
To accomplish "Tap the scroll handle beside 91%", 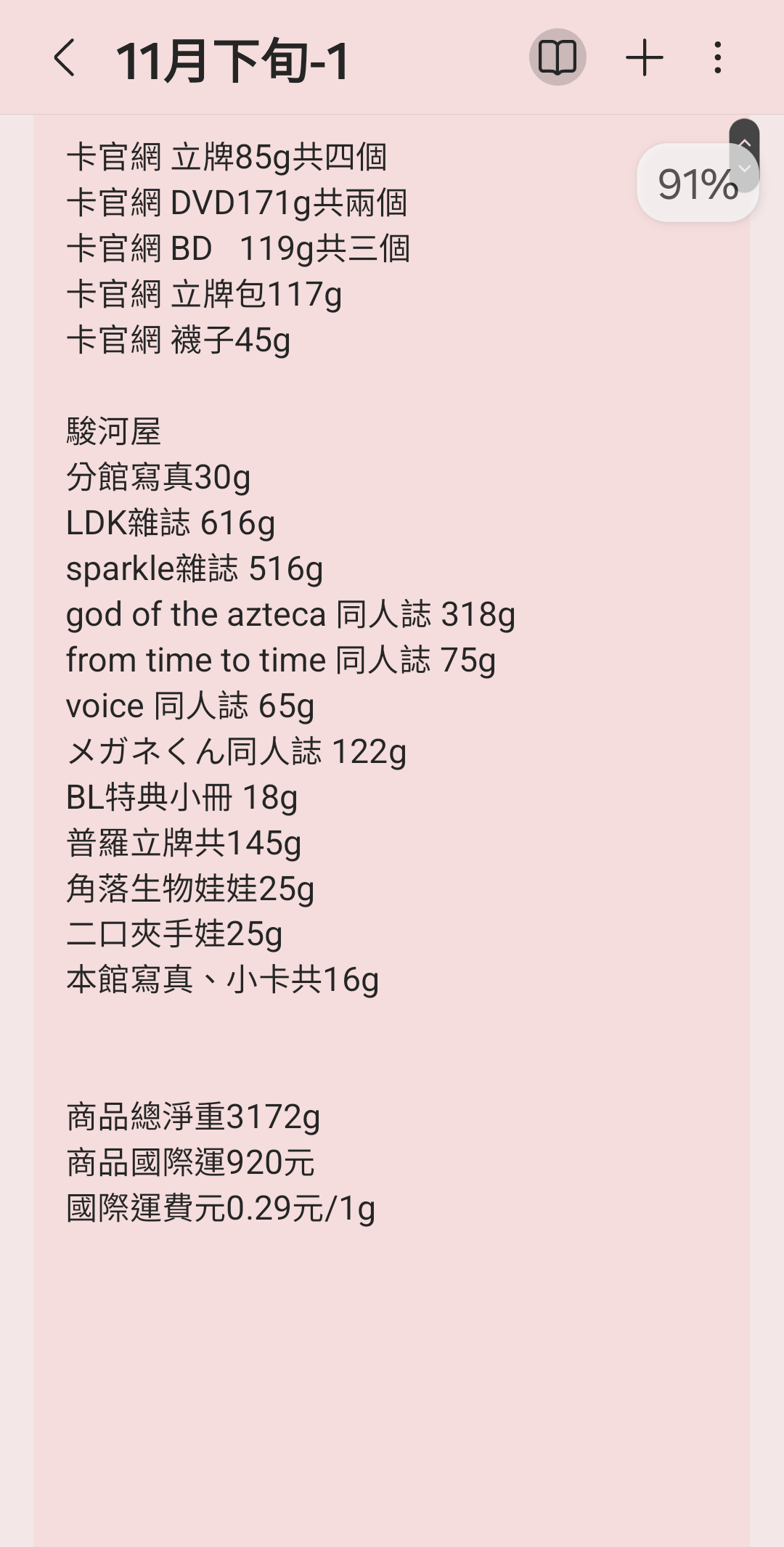I will pyautogui.click(x=744, y=155).
